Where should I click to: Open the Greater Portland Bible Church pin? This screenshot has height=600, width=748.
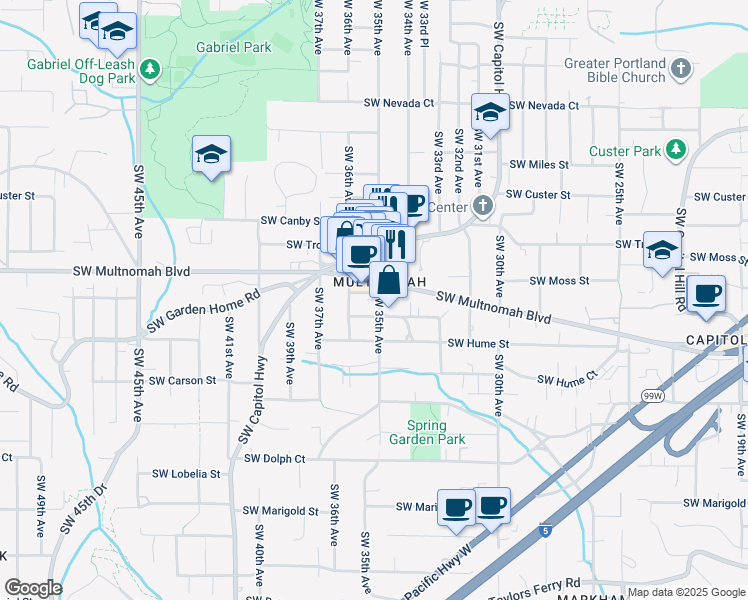(x=681, y=69)
